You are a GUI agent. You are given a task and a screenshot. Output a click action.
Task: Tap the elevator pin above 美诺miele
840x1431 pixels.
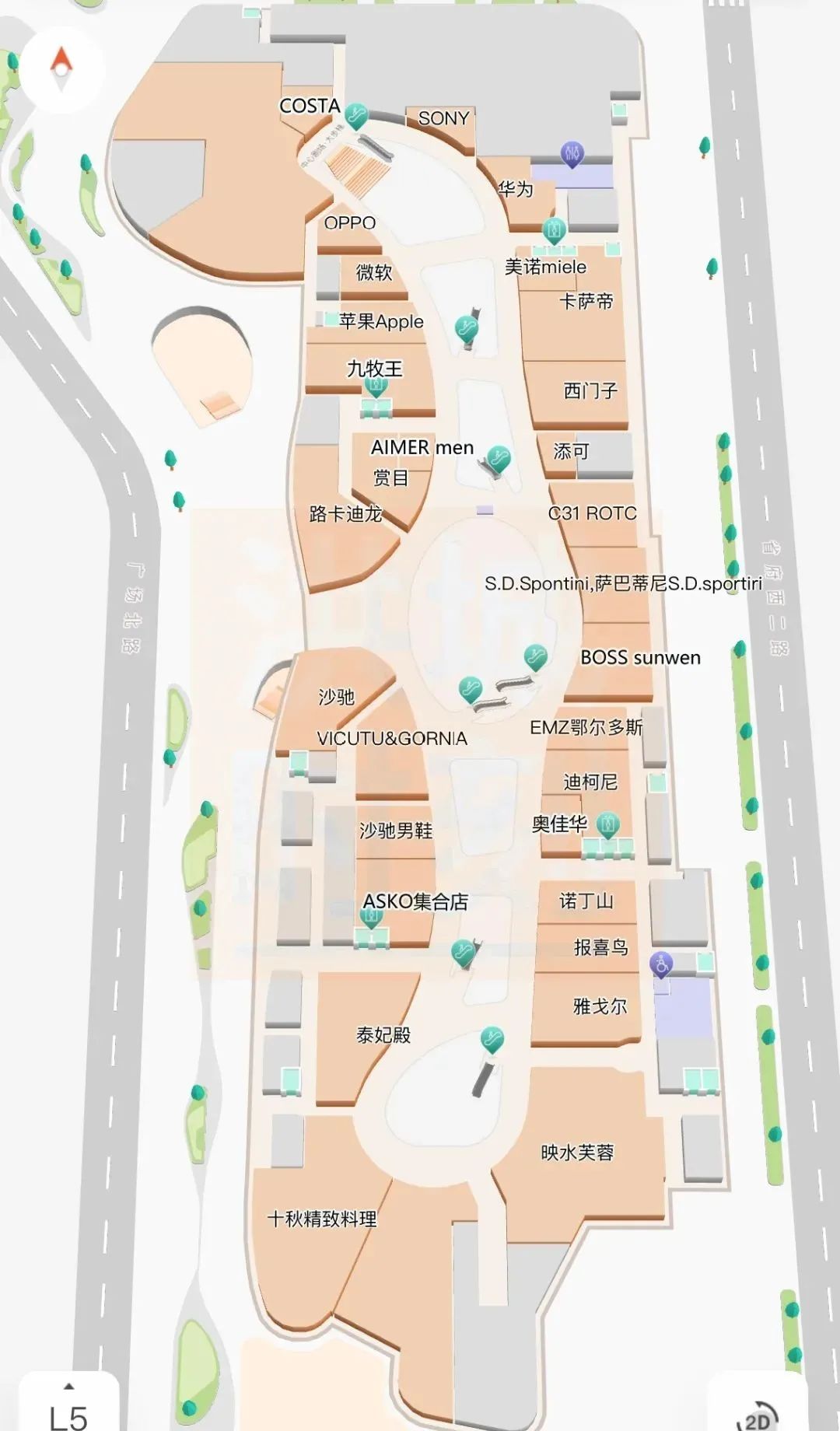pyautogui.click(x=552, y=229)
